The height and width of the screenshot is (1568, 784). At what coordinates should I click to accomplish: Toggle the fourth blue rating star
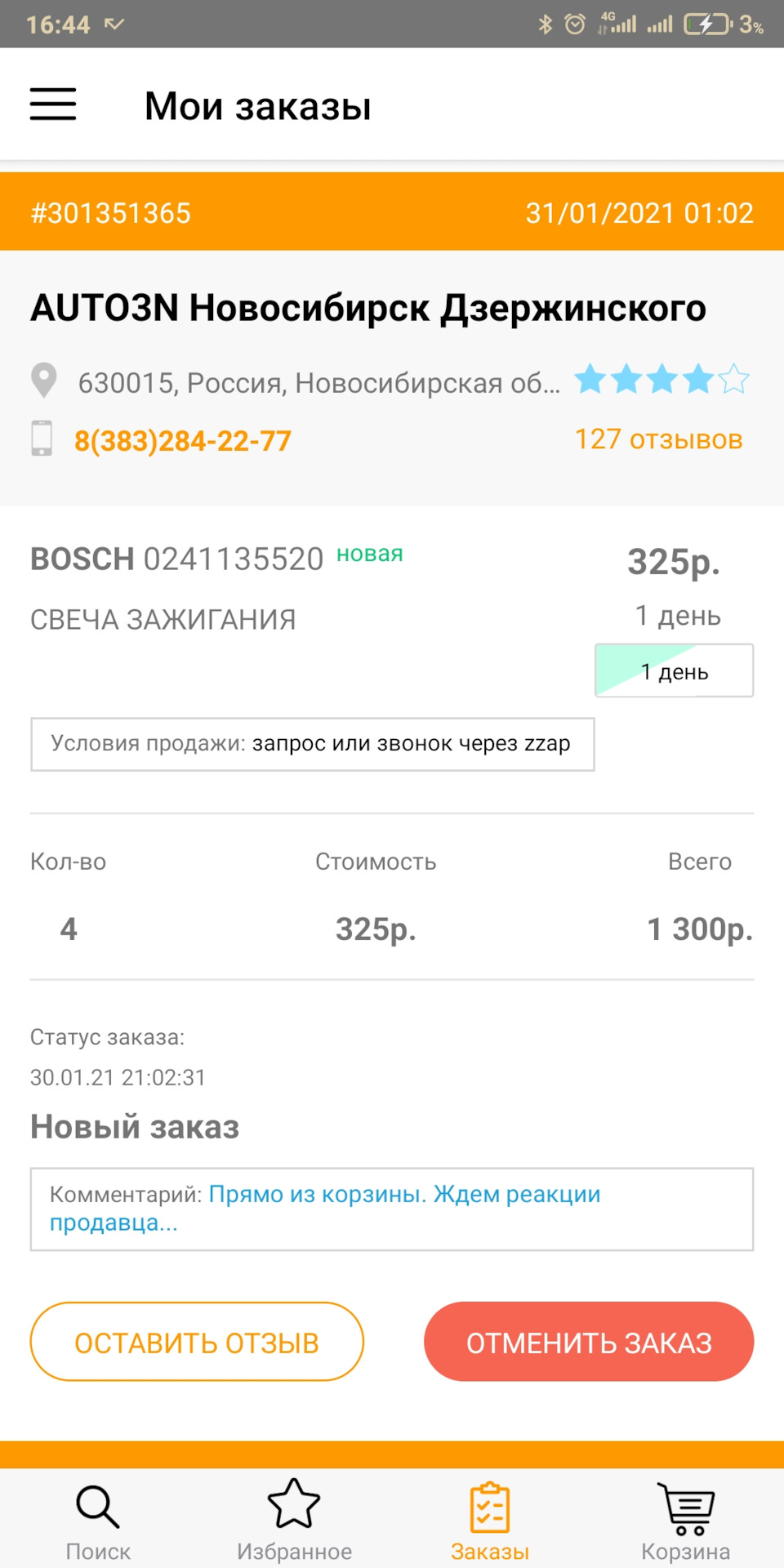click(x=697, y=379)
